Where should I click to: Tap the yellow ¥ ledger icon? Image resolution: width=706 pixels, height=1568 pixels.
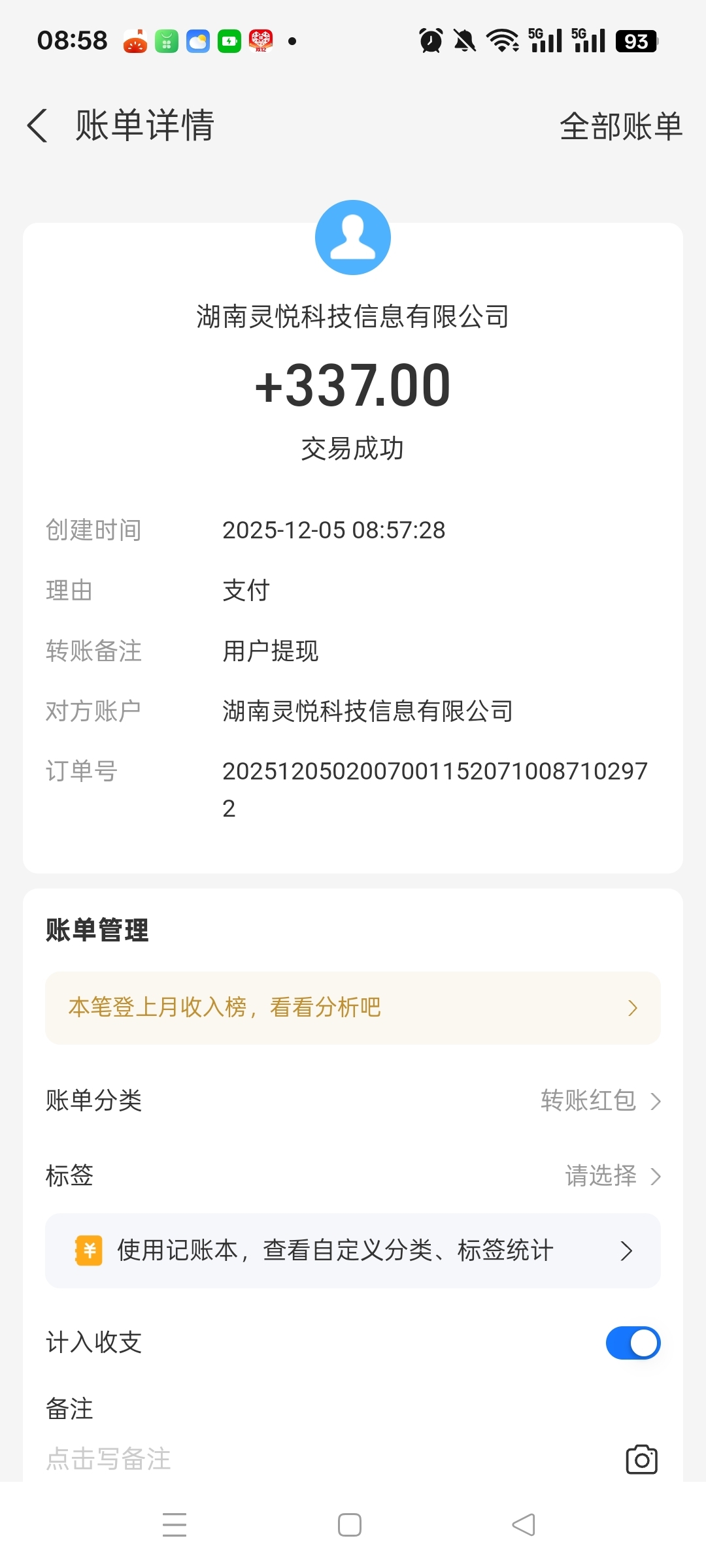point(90,1250)
